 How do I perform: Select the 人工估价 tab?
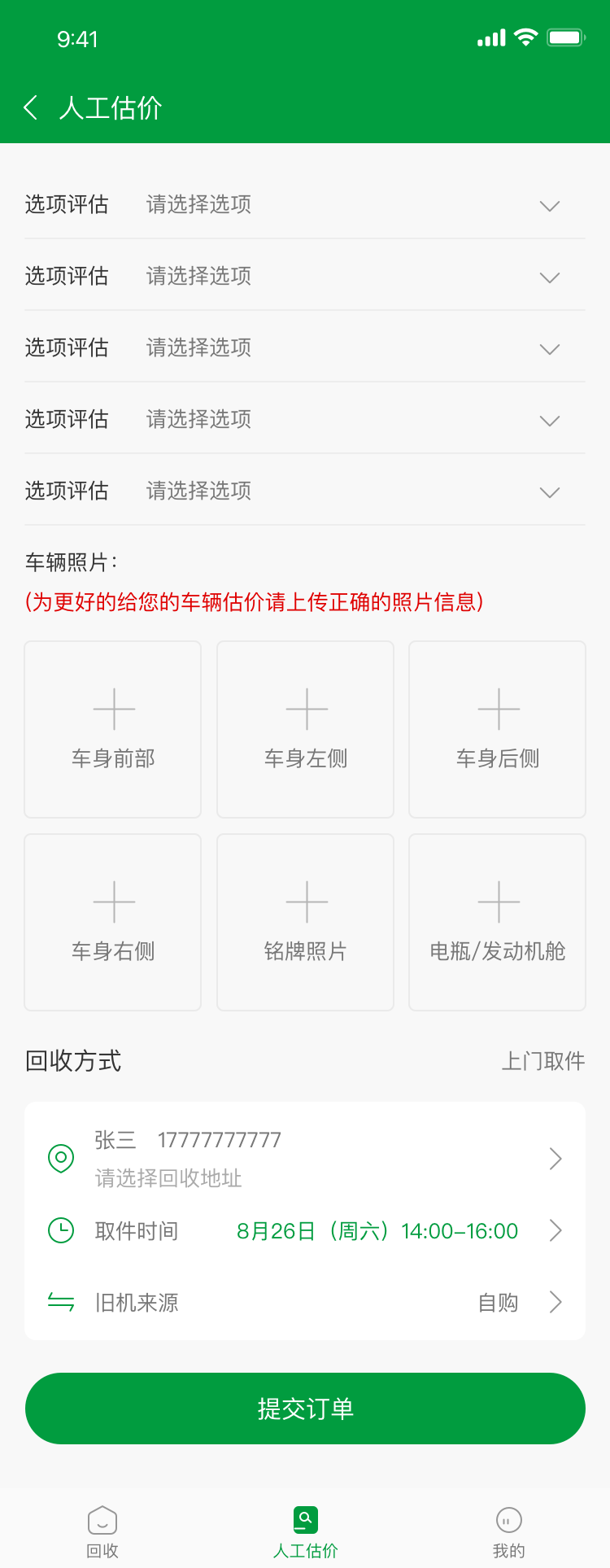click(x=305, y=1531)
